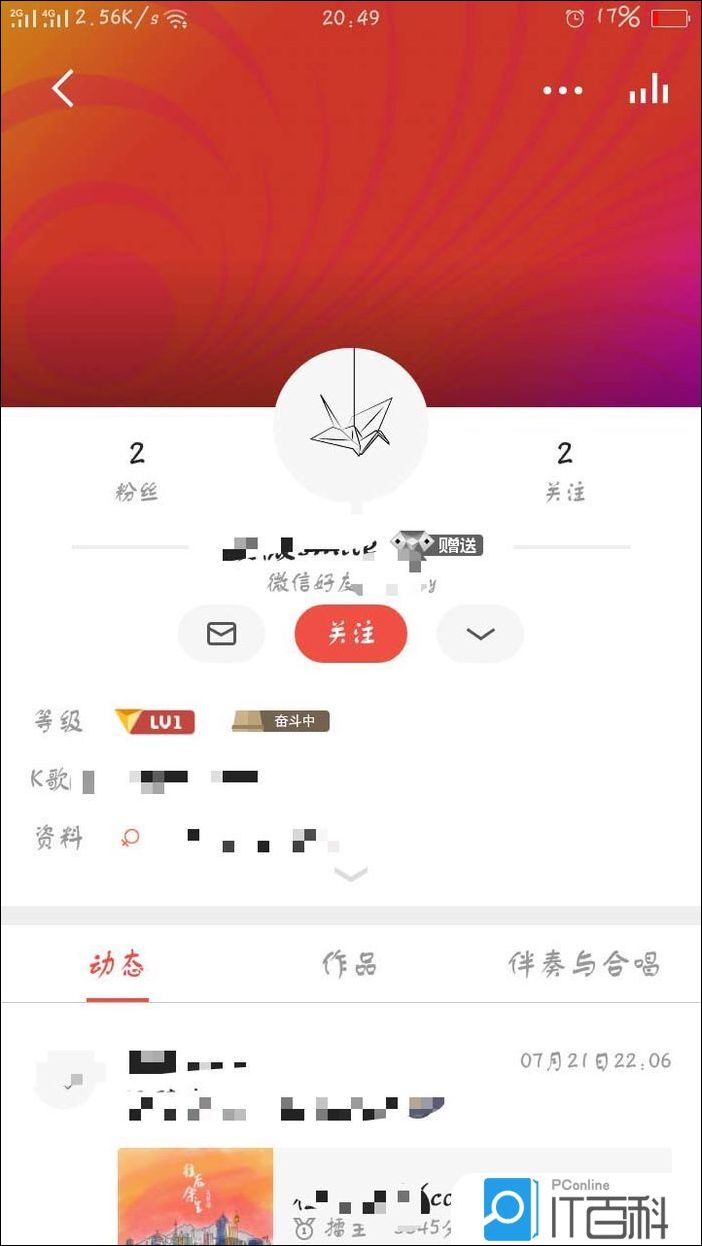
Task: Open the poster's avatar in the feed
Action: [68, 1083]
